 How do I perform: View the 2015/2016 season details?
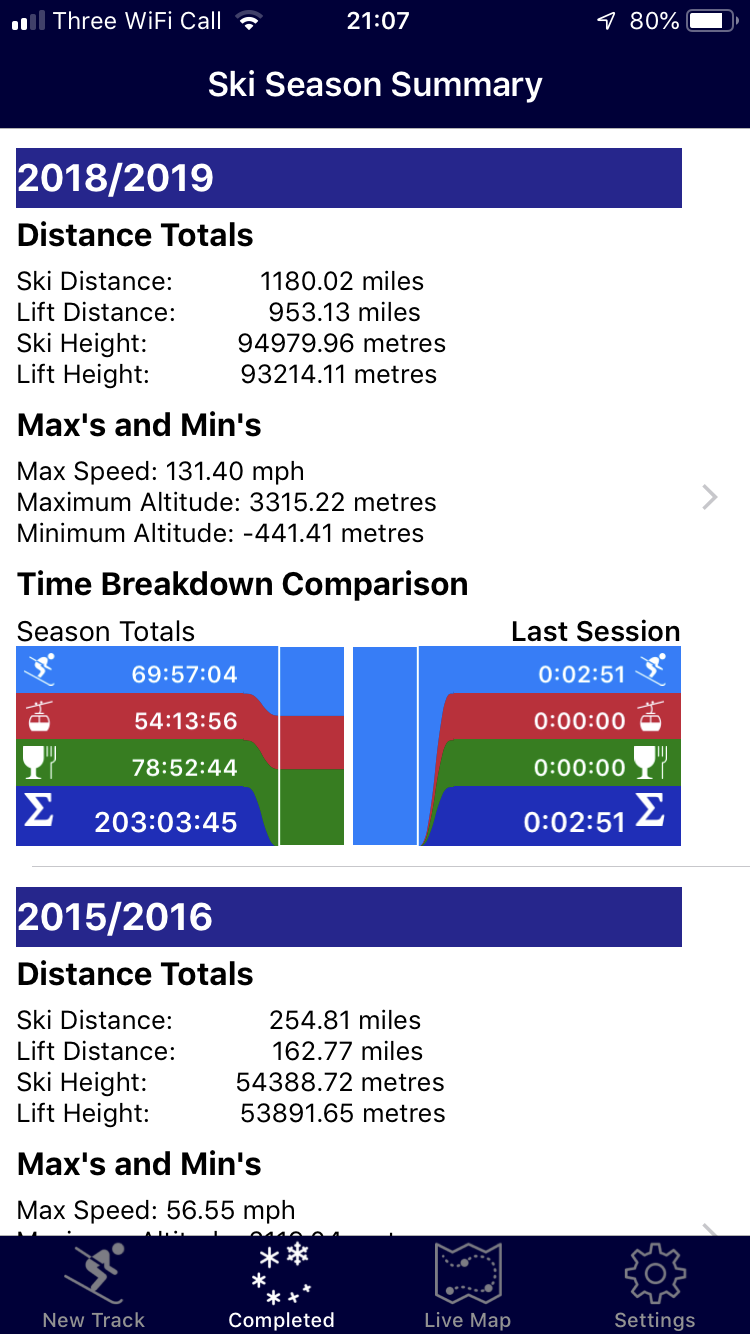click(x=709, y=1228)
